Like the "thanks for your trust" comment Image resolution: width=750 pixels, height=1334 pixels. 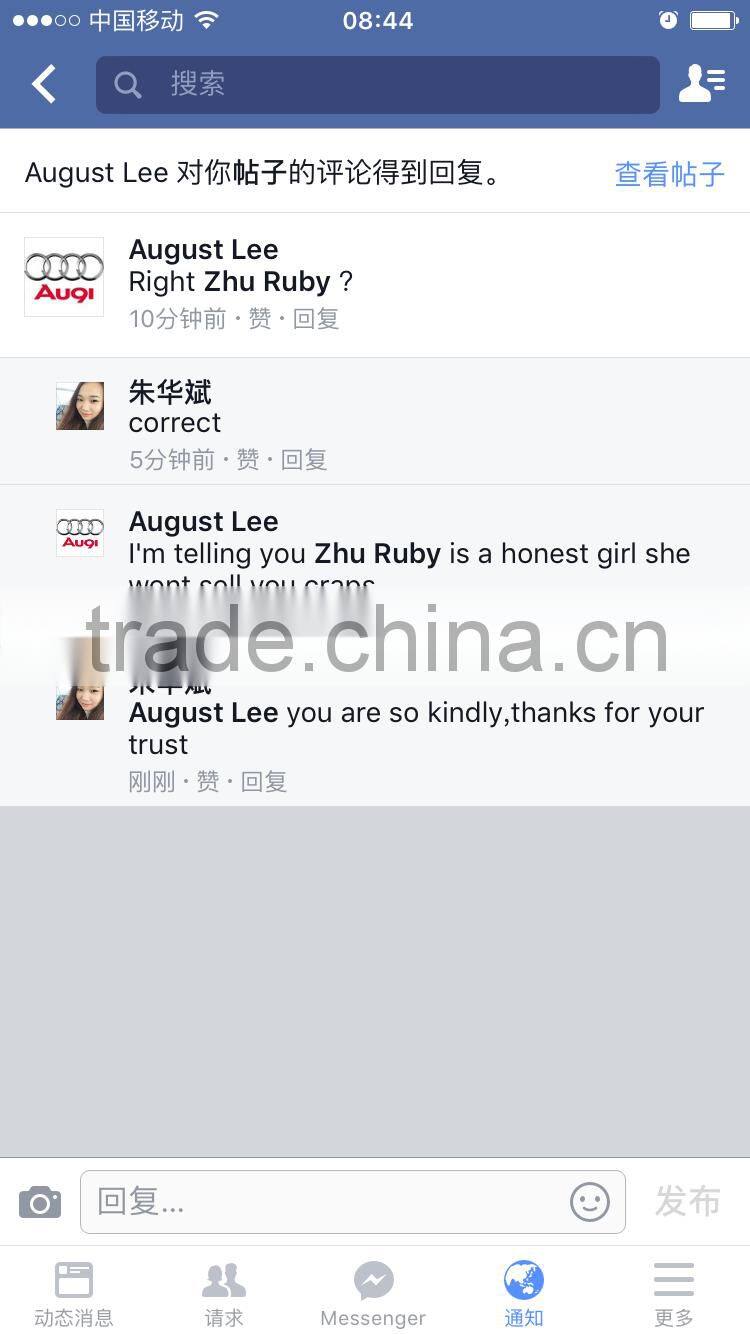pos(208,782)
